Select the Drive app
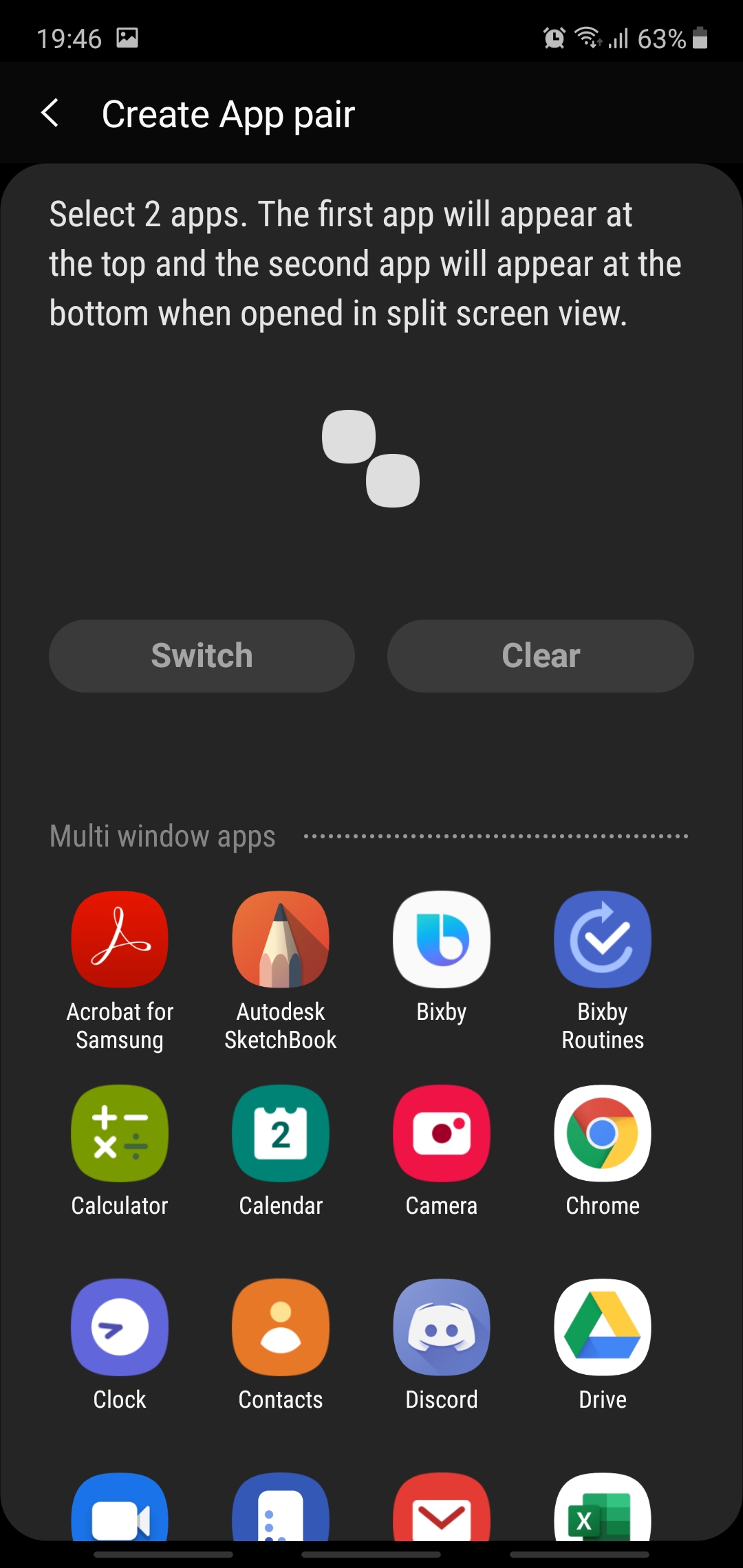 pyautogui.click(x=603, y=1327)
